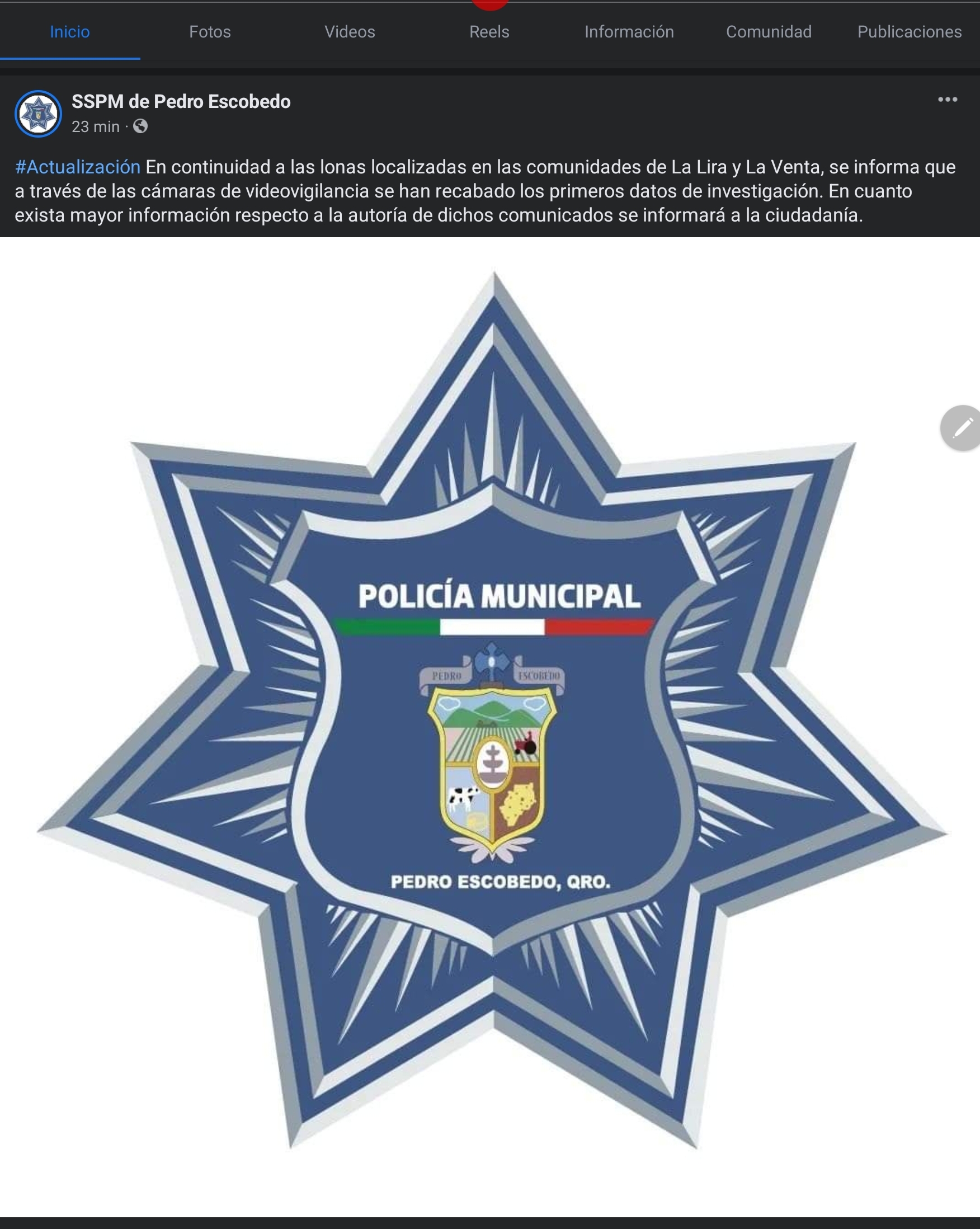Tap the floating pencil edit button
Viewport: 980px width, 1229px height.
pos(962,427)
